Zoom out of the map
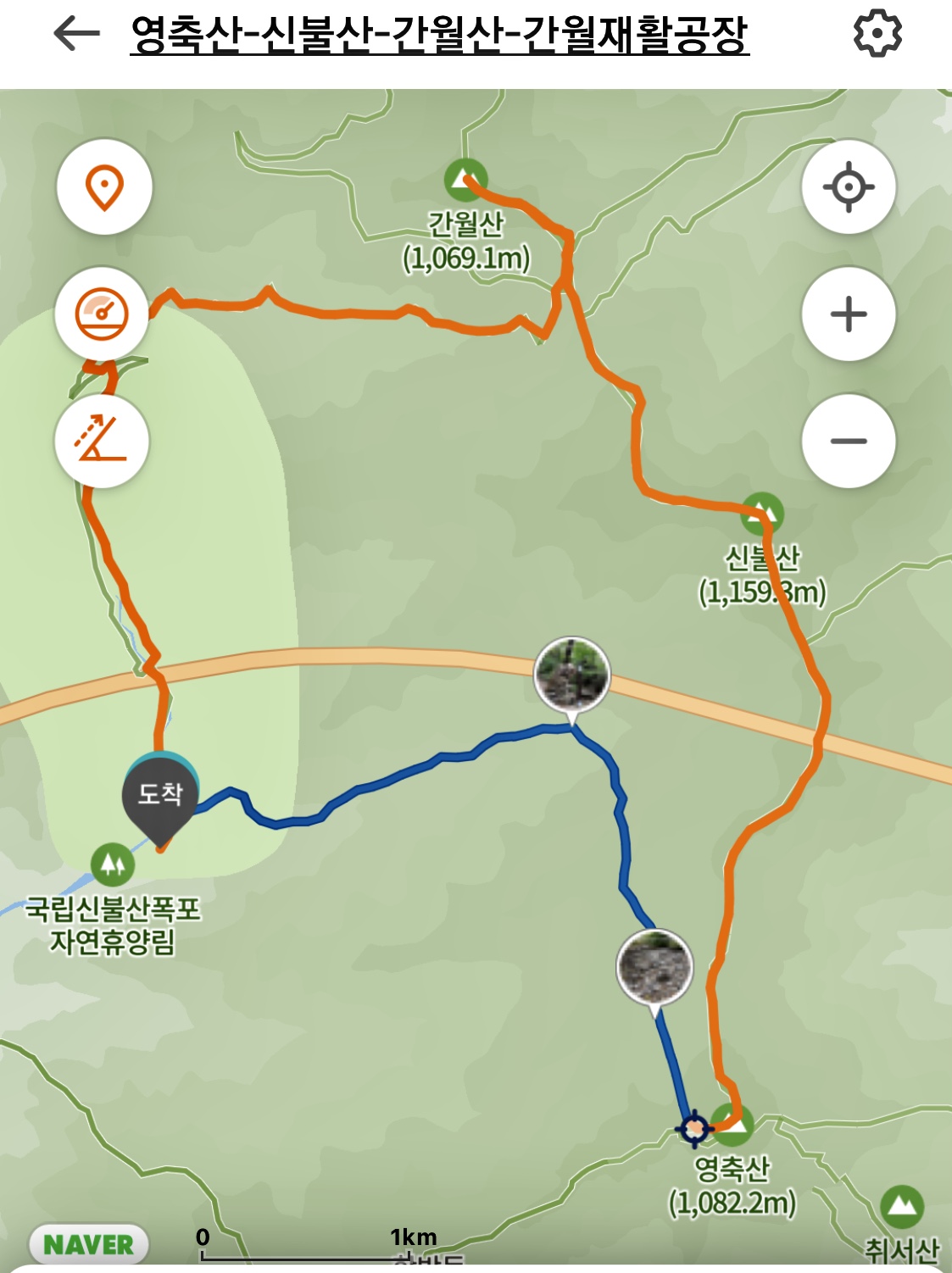The image size is (952, 1273). click(x=849, y=441)
